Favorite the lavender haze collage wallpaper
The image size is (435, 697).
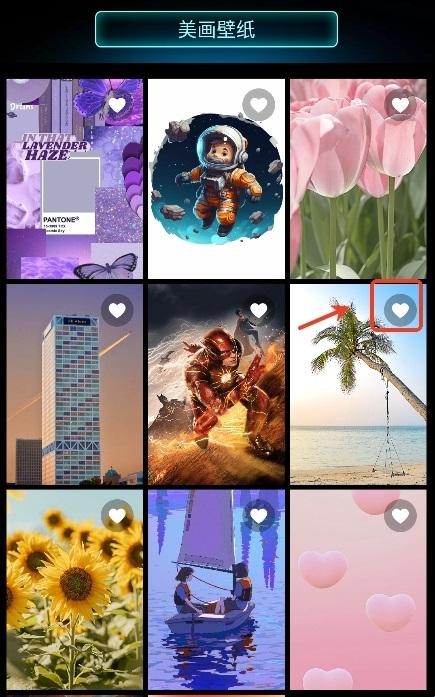click(117, 105)
